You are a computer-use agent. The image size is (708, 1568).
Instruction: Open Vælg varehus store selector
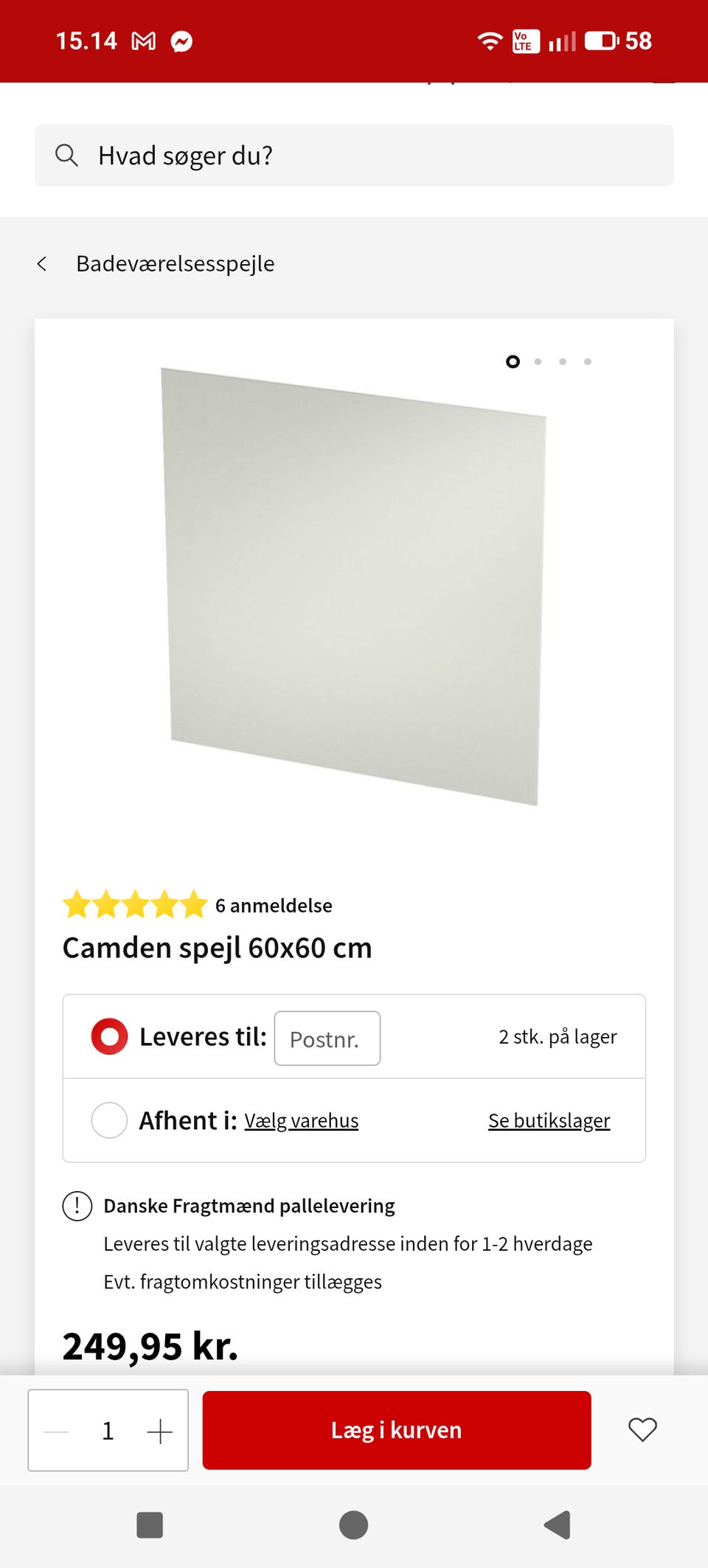point(300,1120)
